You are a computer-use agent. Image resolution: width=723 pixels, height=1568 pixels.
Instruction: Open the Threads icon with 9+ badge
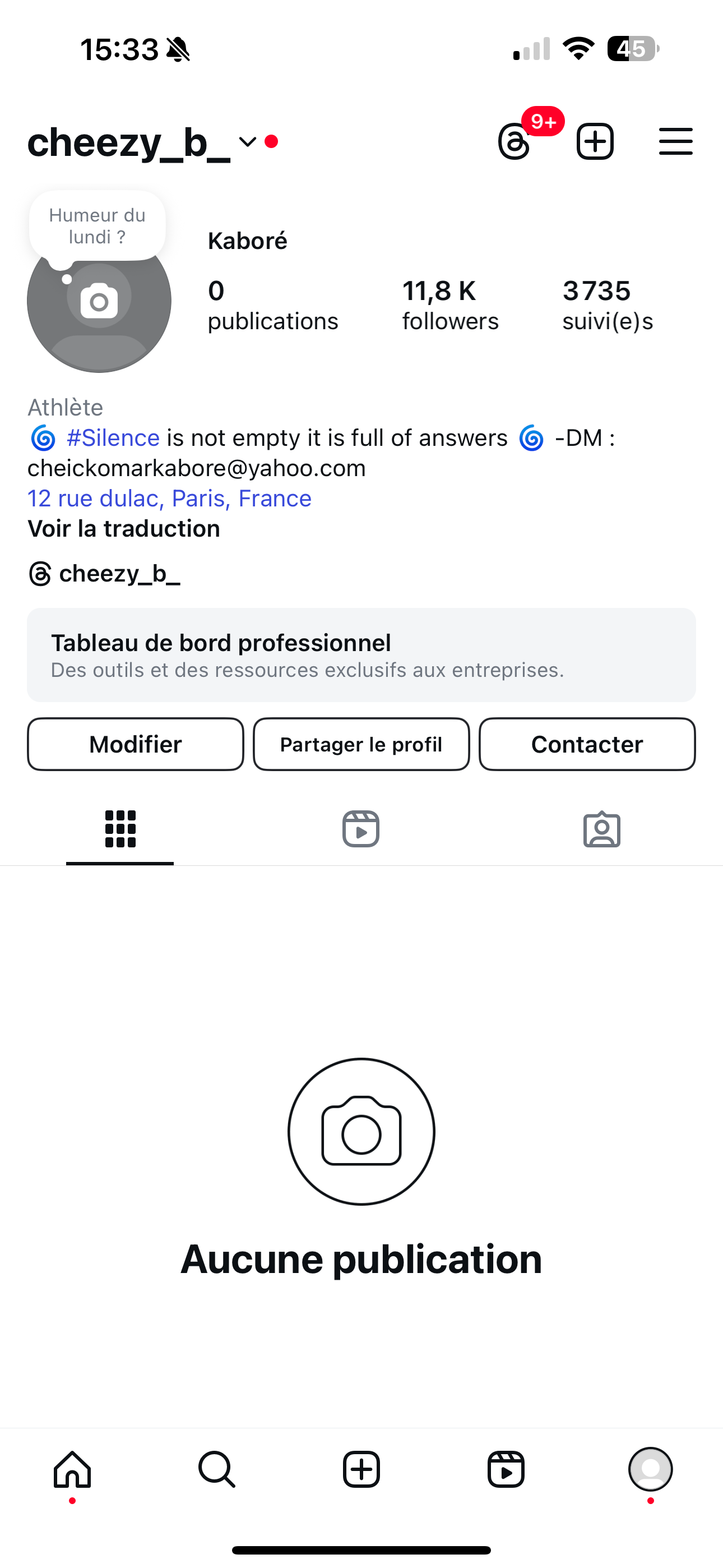[515, 142]
